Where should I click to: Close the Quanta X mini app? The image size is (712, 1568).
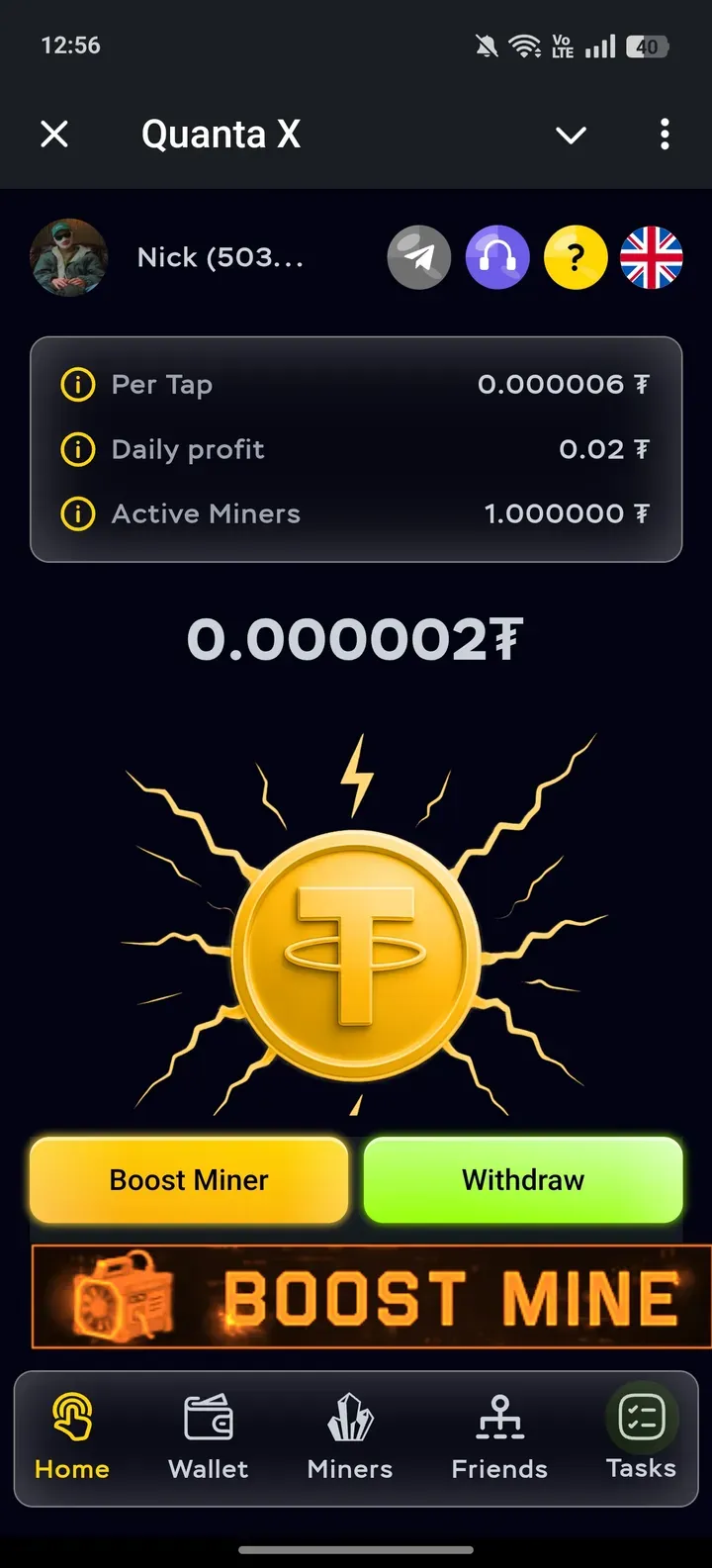(54, 134)
